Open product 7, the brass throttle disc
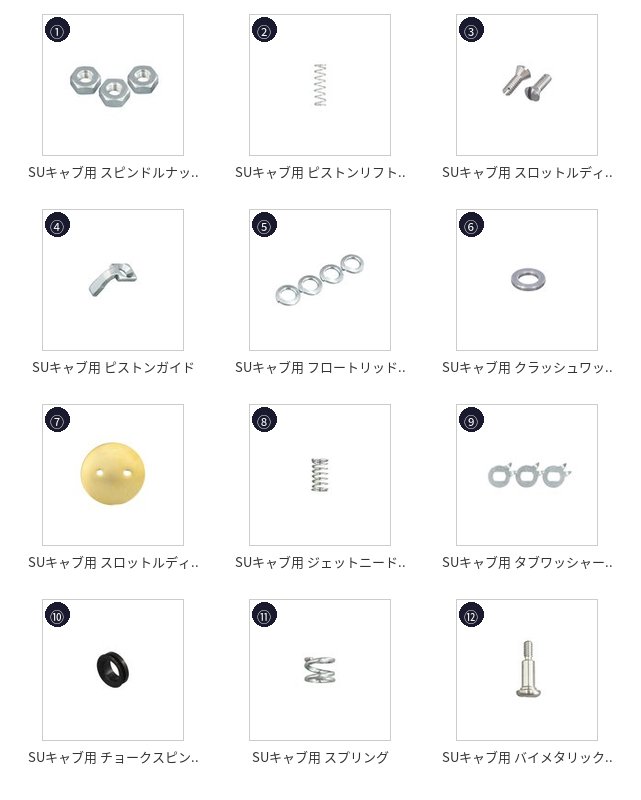641x800 pixels. [113, 475]
